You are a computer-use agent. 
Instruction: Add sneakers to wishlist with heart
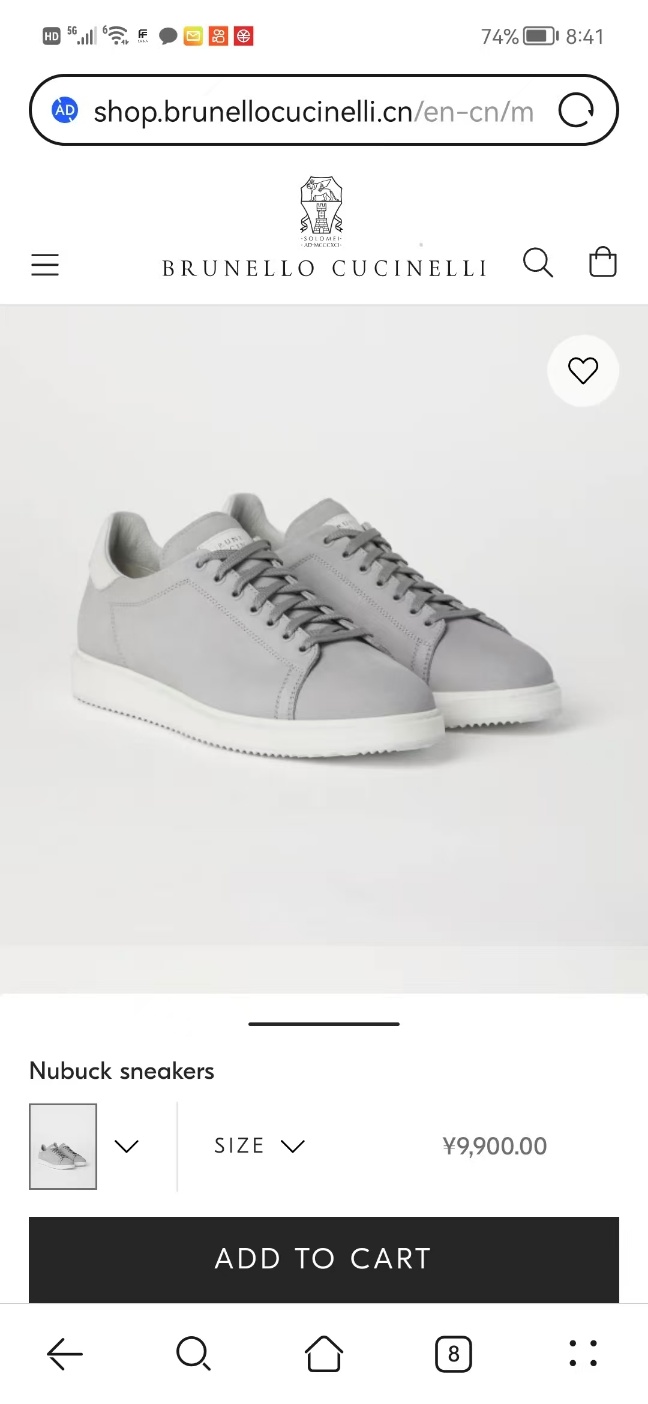[582, 371]
